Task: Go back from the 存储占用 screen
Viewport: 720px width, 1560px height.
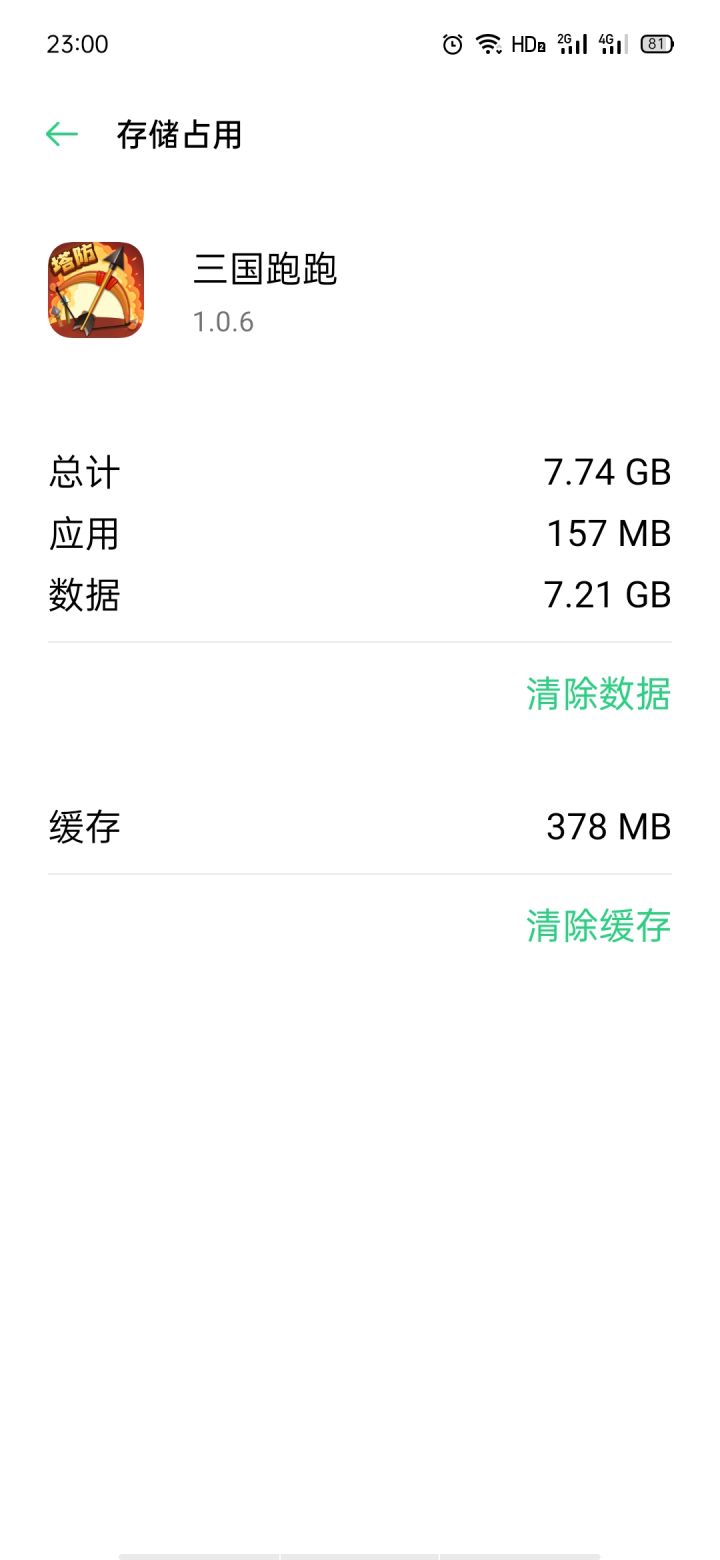Action: click(x=62, y=134)
